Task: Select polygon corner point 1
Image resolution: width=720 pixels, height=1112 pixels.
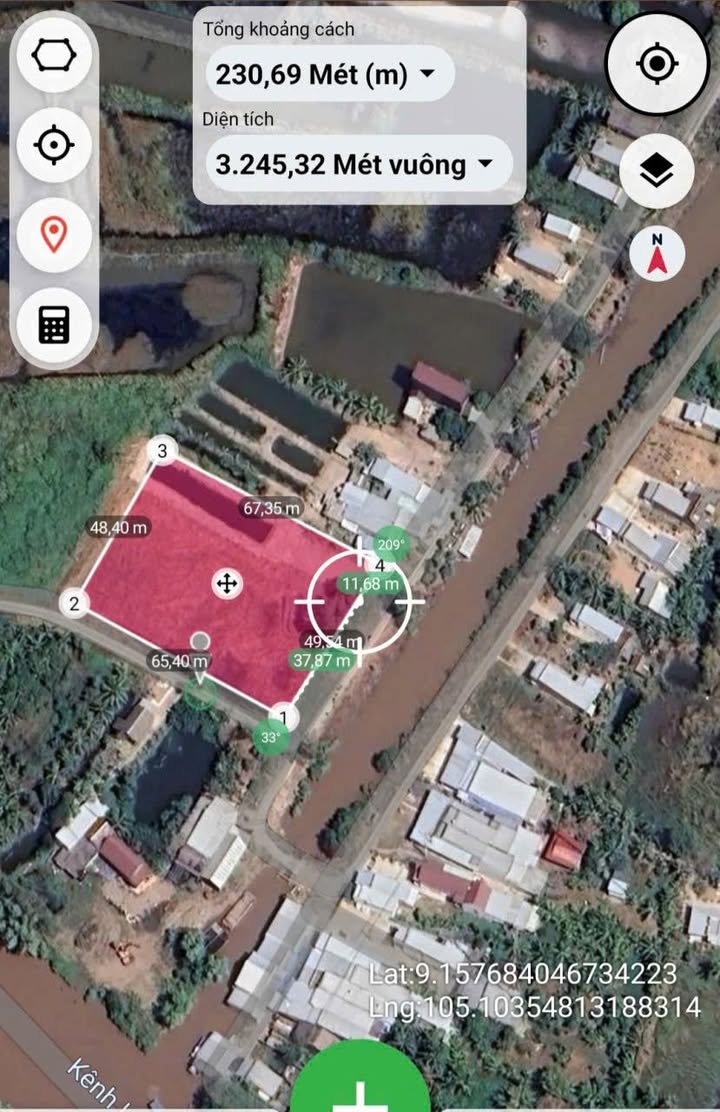Action: 285,716
